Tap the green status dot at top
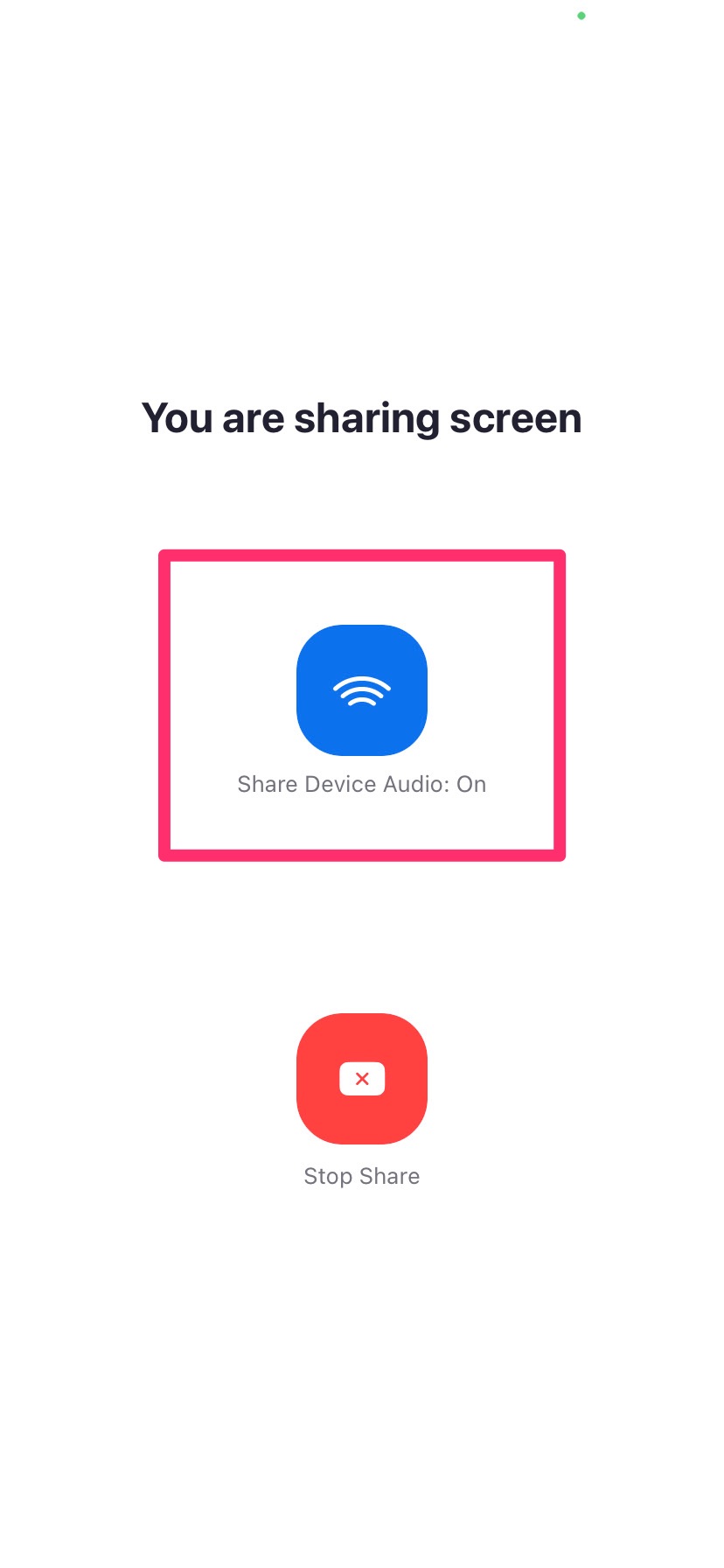This screenshot has height=1568, width=724. (x=580, y=17)
